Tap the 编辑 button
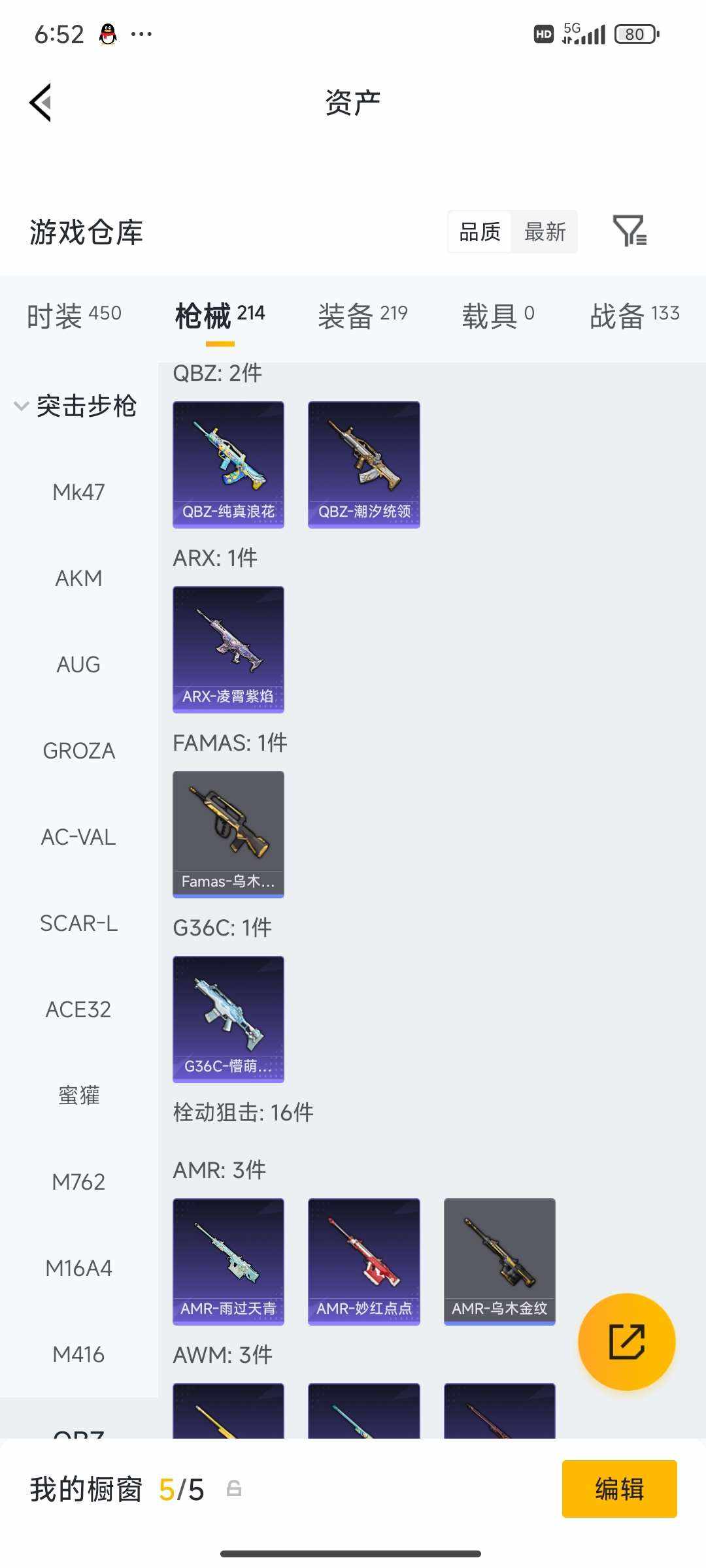 620,1490
